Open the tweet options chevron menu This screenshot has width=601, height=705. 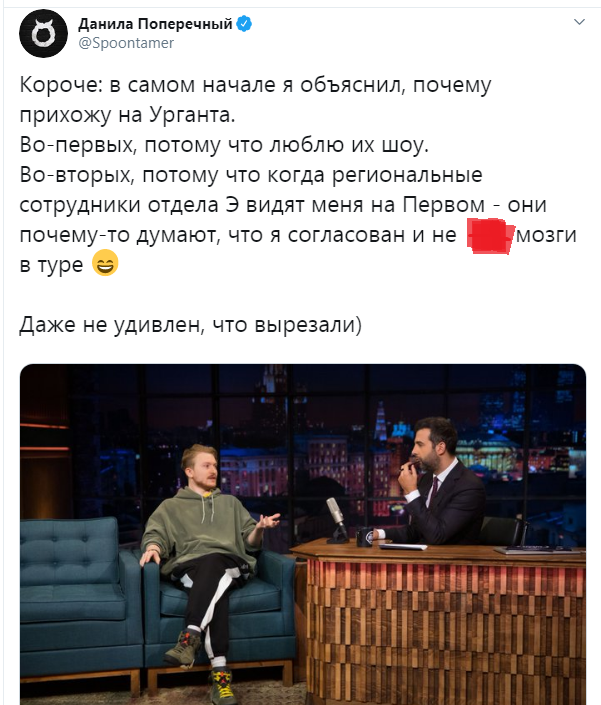[579, 22]
